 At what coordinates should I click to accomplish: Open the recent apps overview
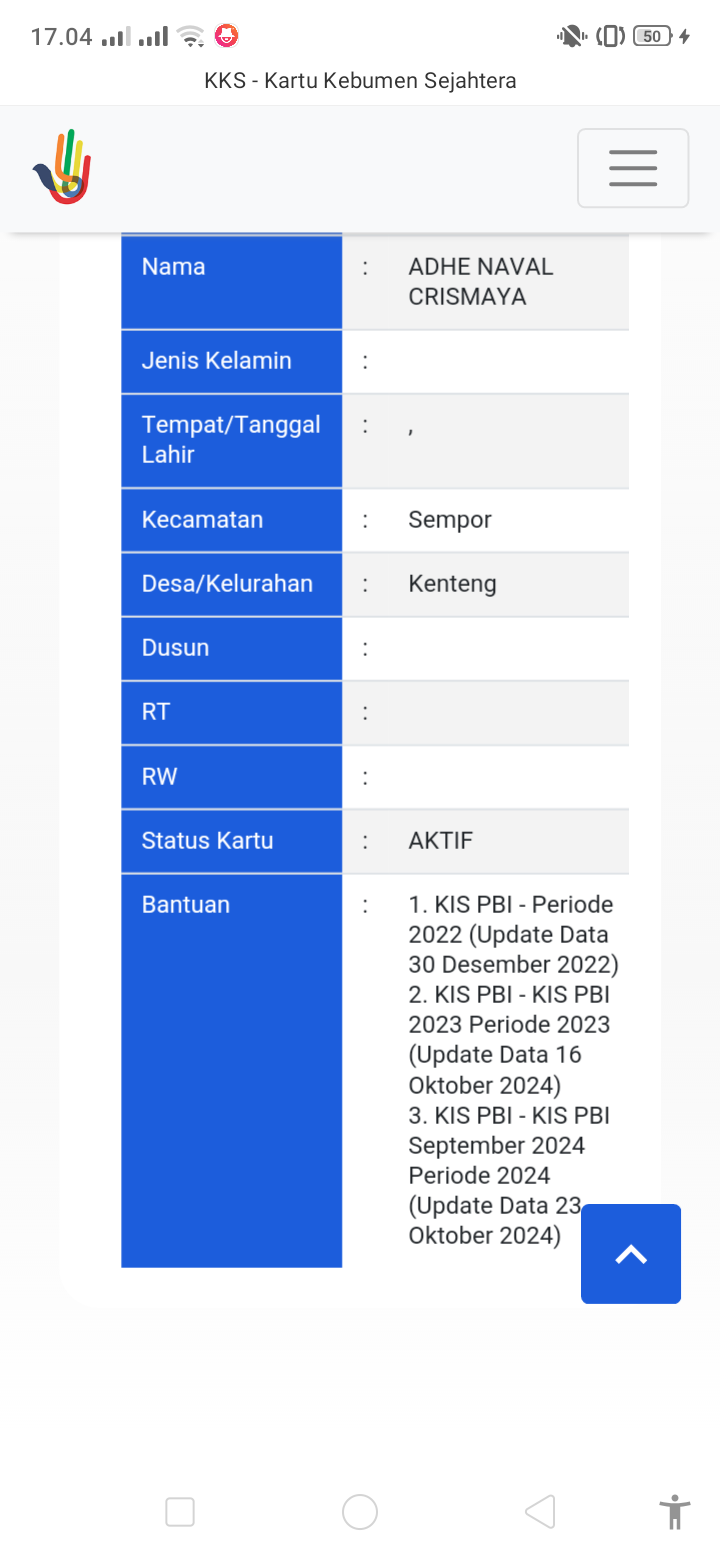coord(180,1512)
